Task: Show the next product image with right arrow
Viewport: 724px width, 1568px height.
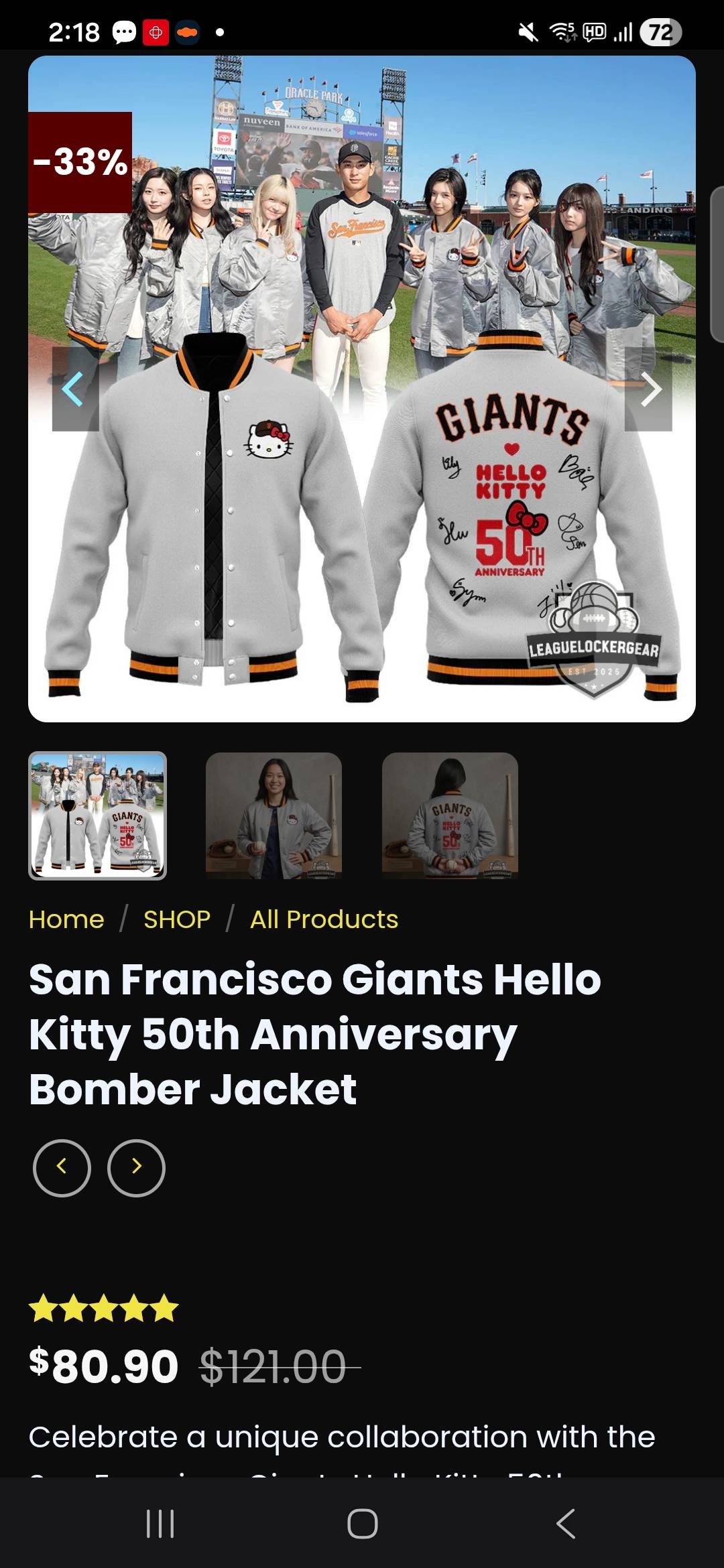Action: [648, 389]
